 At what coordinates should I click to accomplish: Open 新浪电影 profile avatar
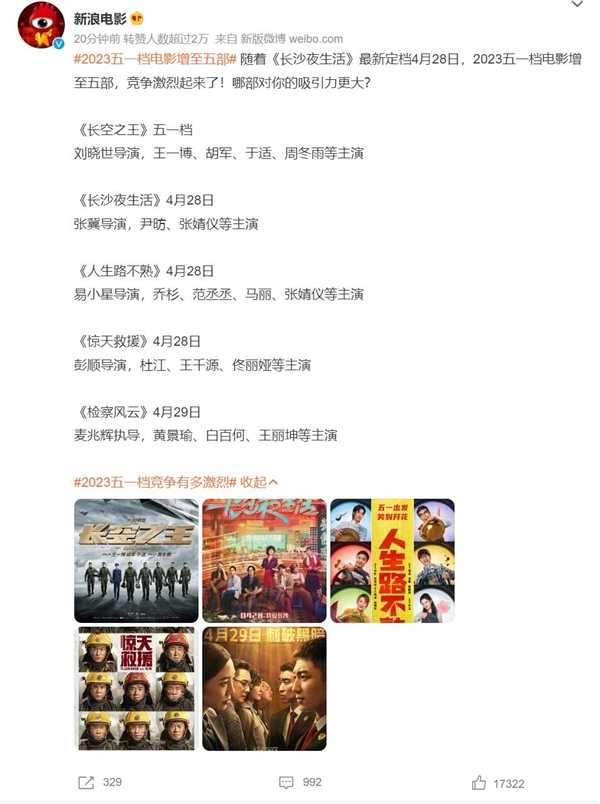click(x=41, y=25)
